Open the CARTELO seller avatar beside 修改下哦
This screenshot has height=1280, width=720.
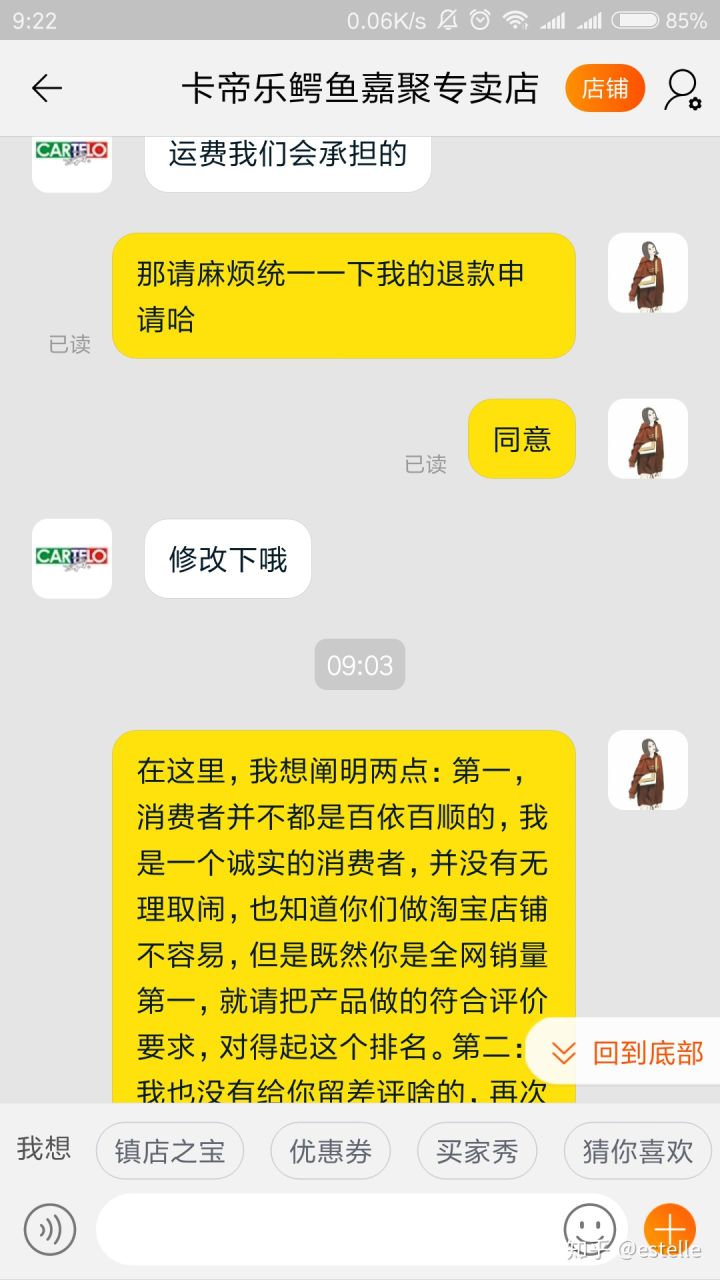72,558
